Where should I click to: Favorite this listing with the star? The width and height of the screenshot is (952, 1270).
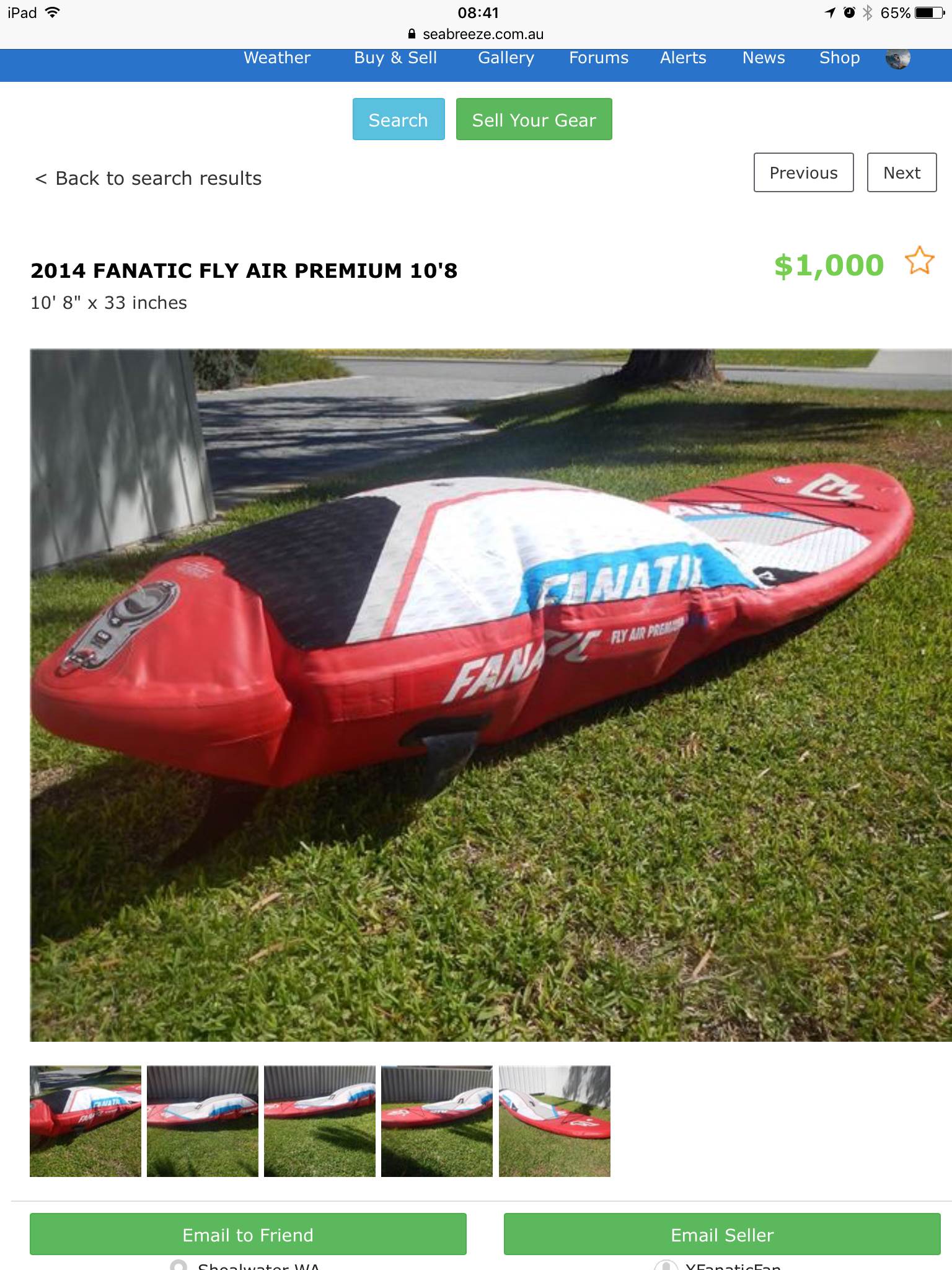click(919, 261)
